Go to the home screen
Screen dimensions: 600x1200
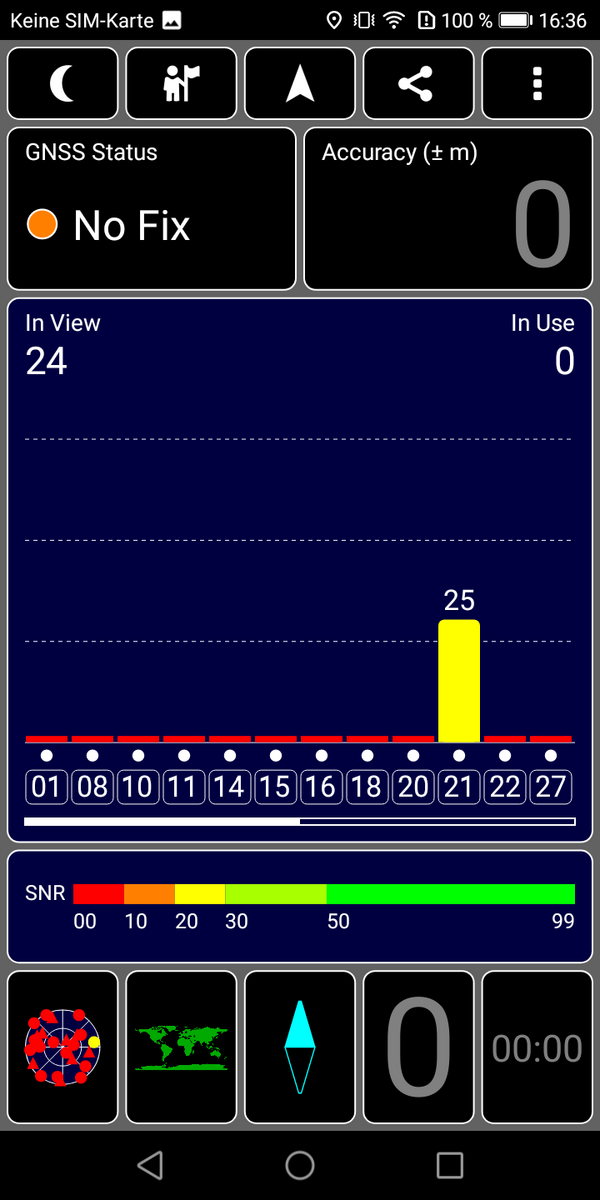pyautogui.click(x=300, y=1165)
